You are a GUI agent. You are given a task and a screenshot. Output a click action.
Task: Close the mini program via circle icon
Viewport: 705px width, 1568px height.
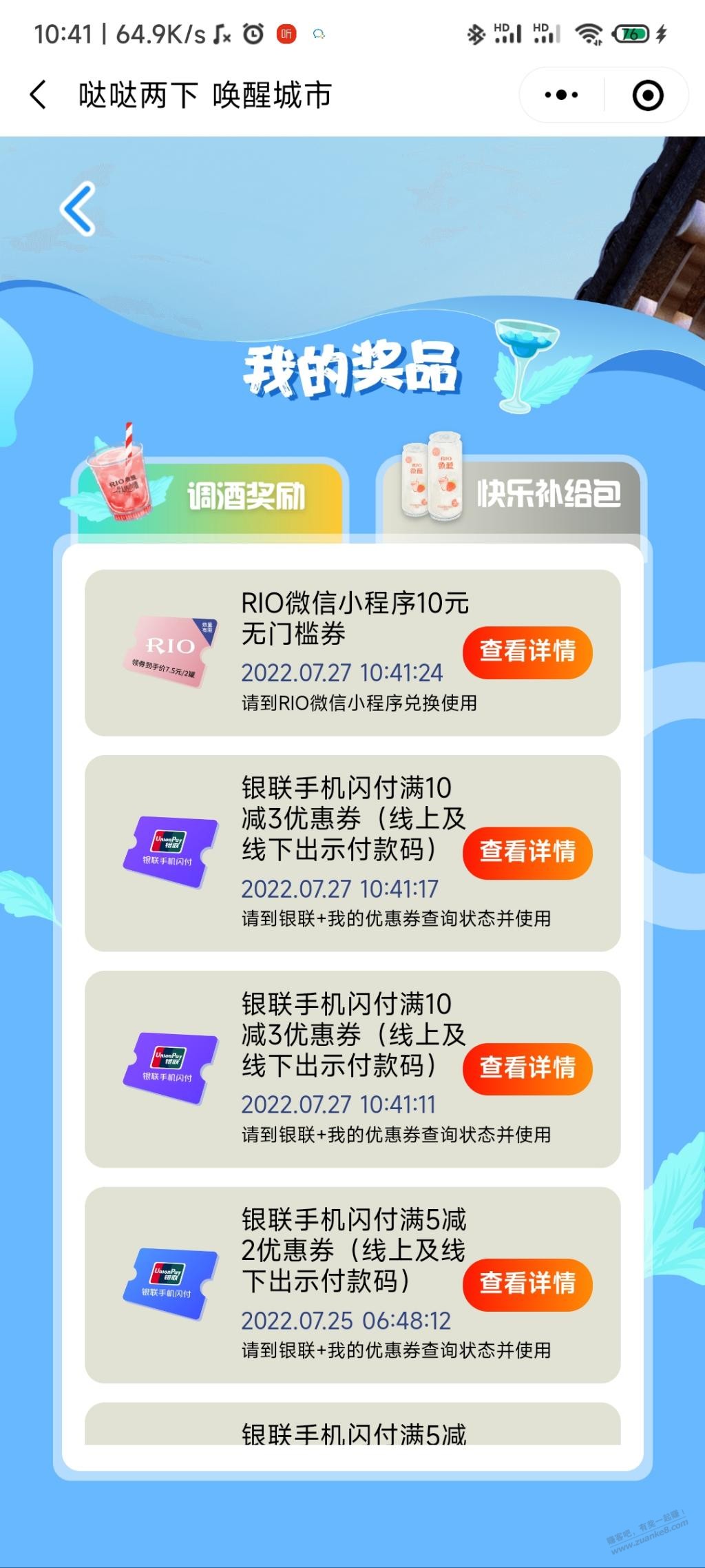(647, 95)
